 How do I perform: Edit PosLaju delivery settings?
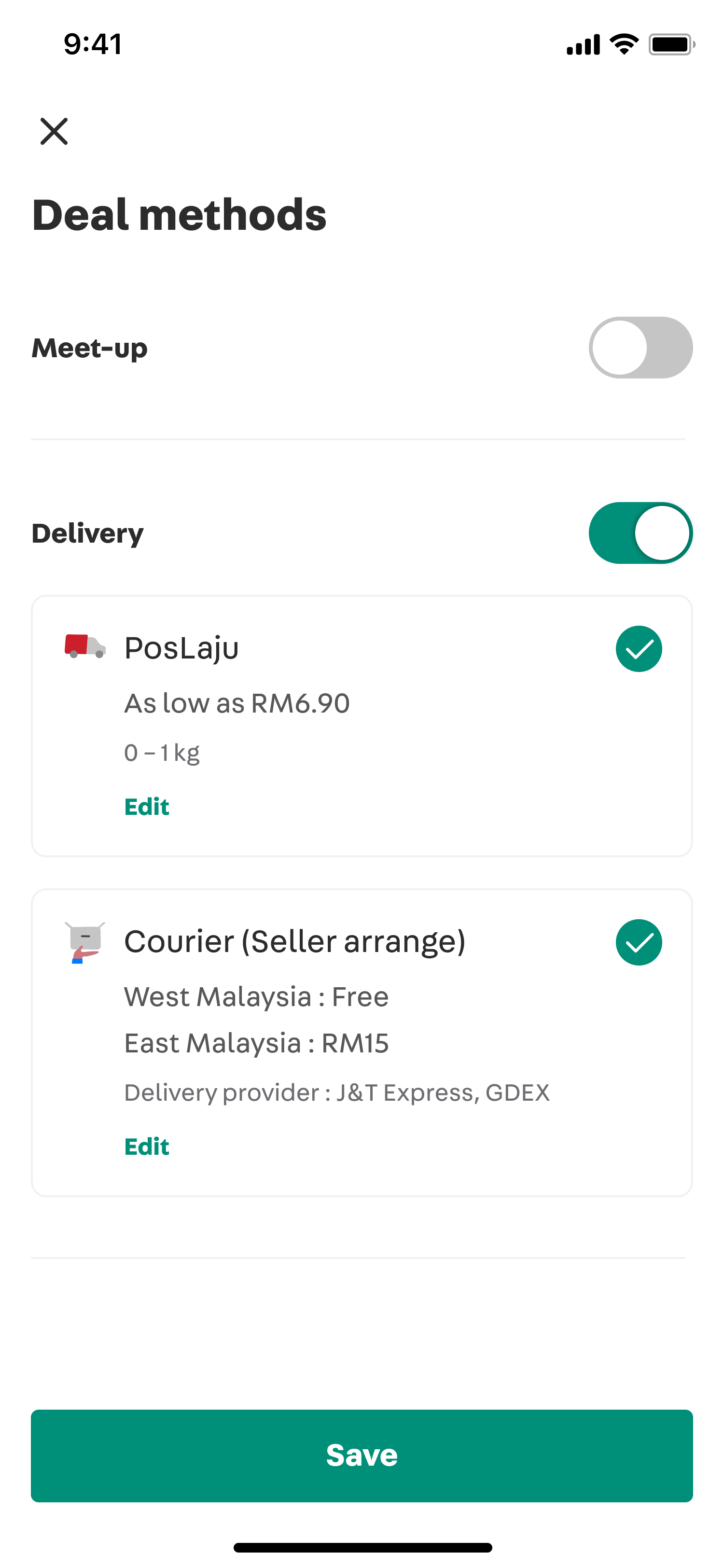(147, 807)
